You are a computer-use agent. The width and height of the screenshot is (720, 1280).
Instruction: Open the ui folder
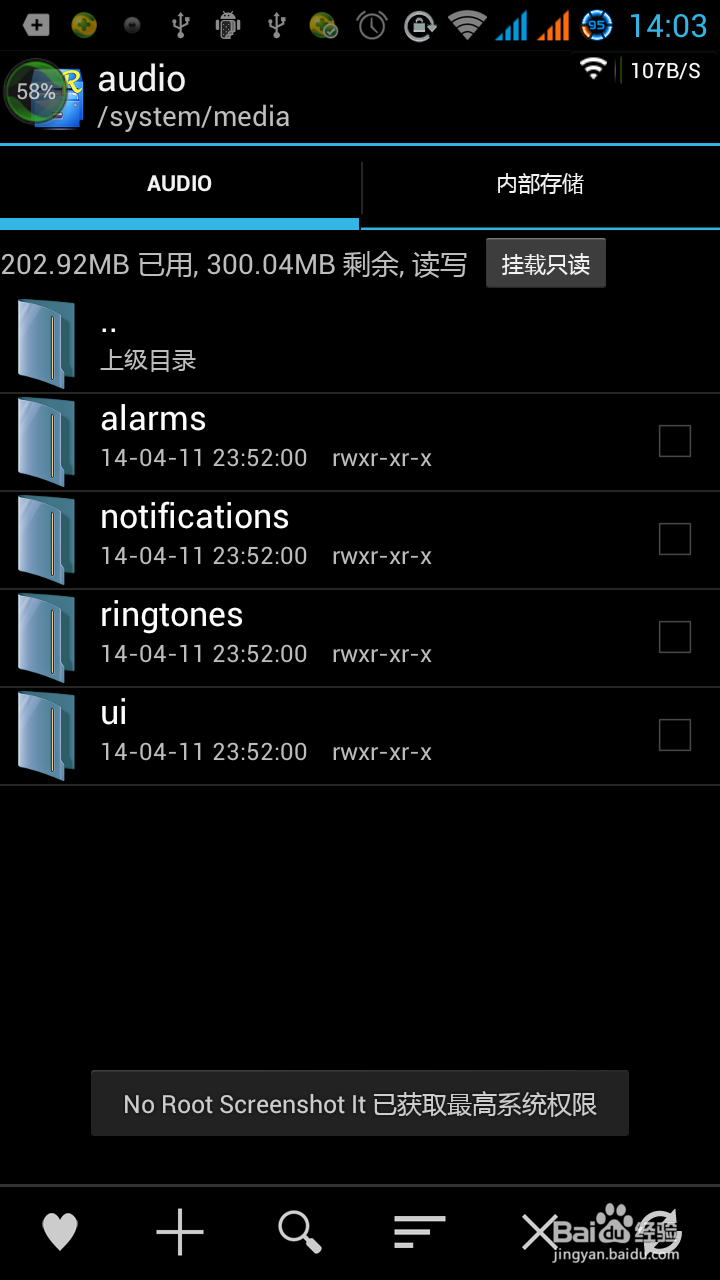point(360,736)
